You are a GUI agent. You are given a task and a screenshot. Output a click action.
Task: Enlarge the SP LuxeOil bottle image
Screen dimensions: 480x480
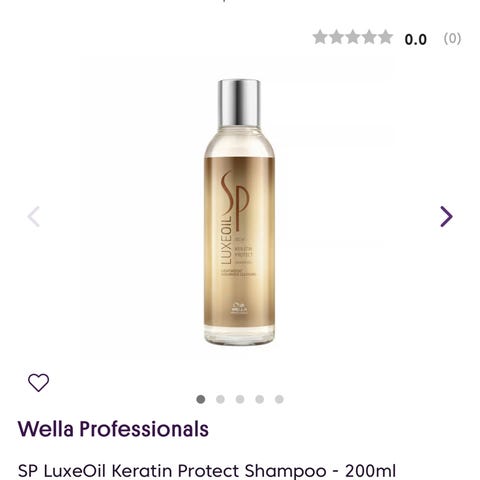(x=239, y=212)
